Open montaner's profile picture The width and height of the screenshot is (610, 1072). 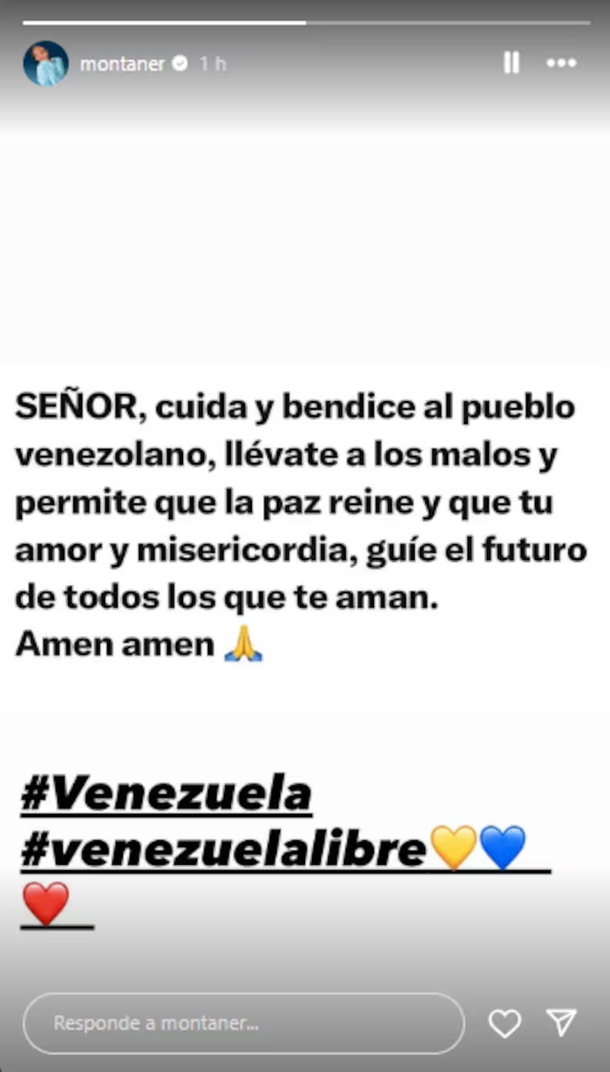(x=45, y=63)
